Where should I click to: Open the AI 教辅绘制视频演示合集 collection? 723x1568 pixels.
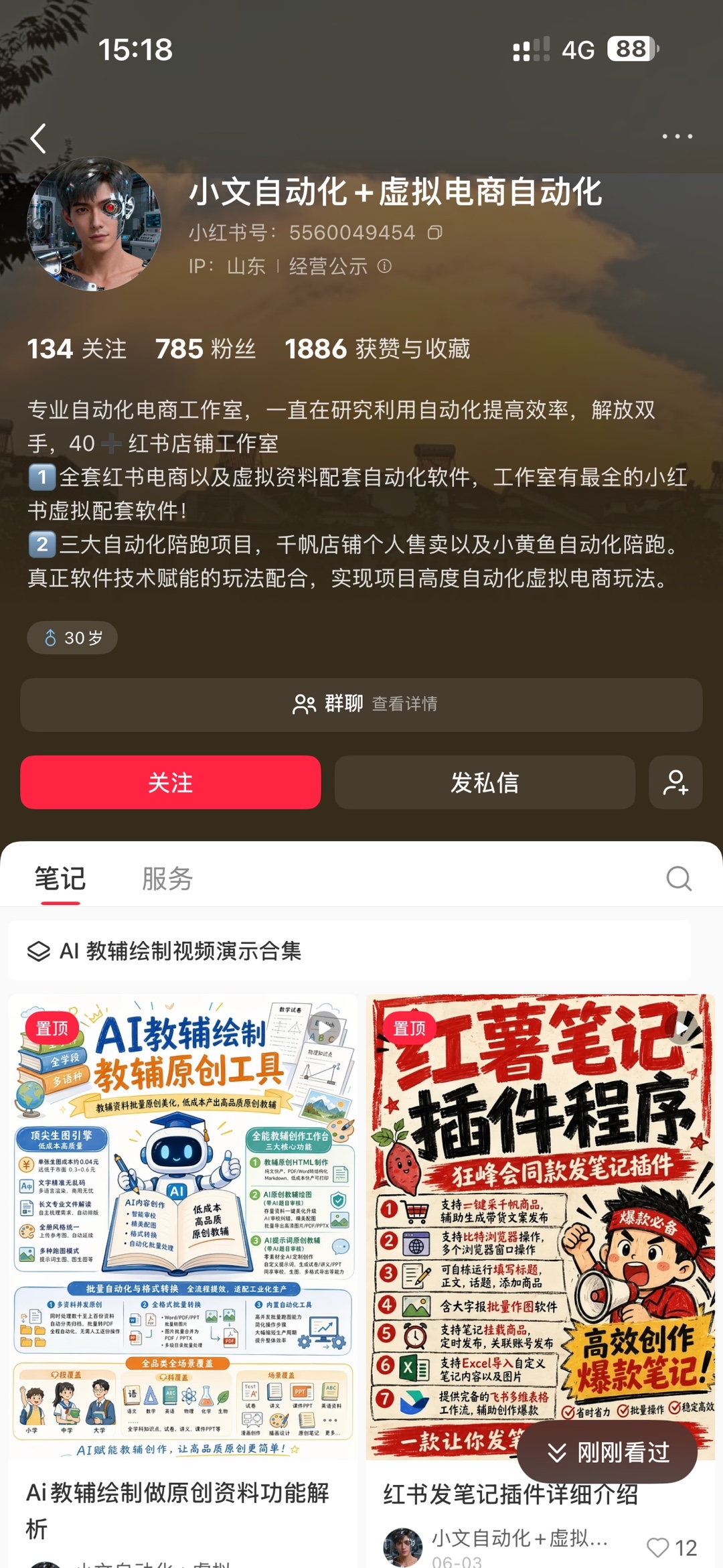click(x=349, y=951)
